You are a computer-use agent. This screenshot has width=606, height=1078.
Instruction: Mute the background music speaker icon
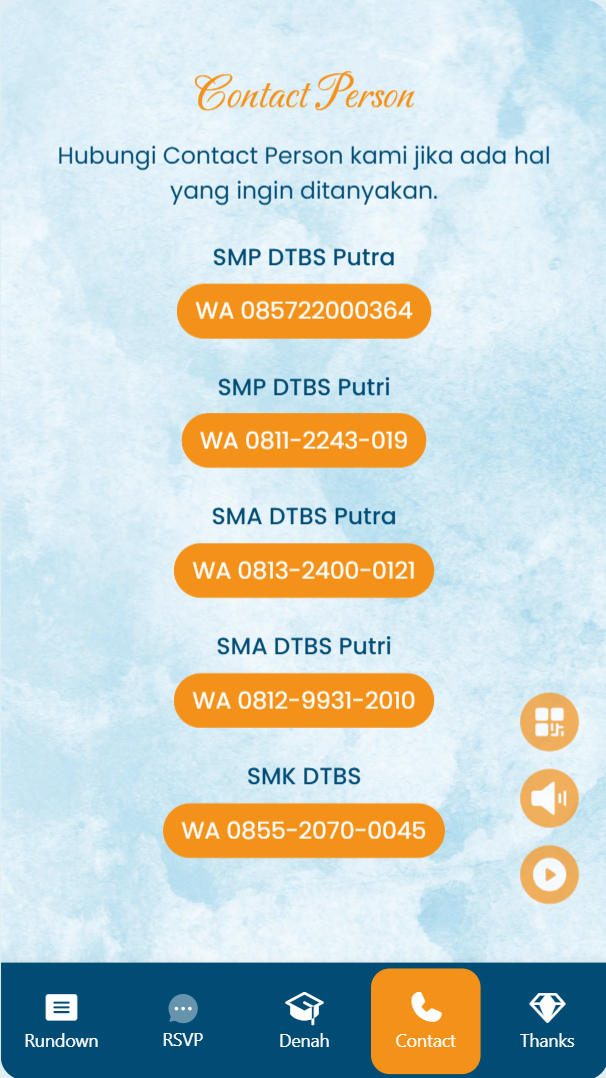(x=549, y=798)
